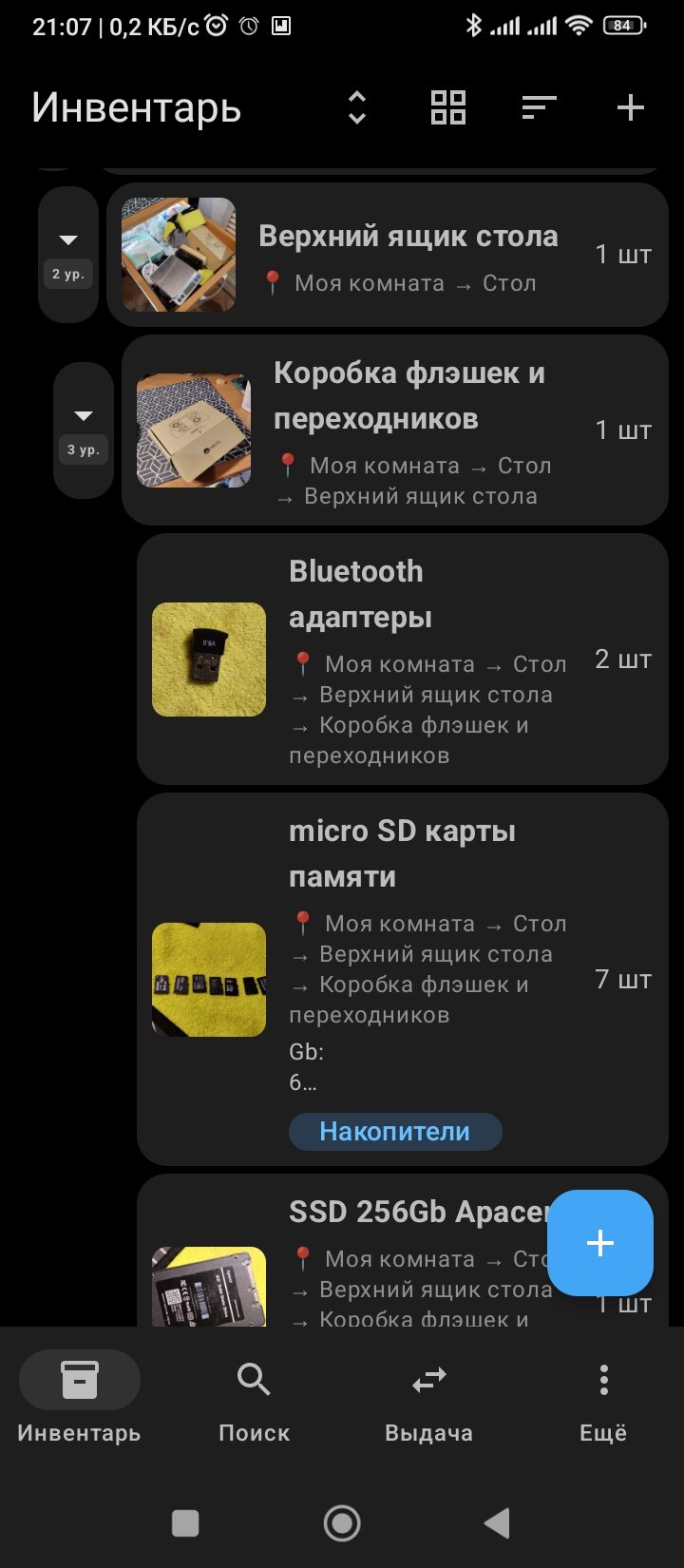Screen dimensions: 684x1568
Task: Collapse the 3 ур. level expander
Action: [84, 430]
